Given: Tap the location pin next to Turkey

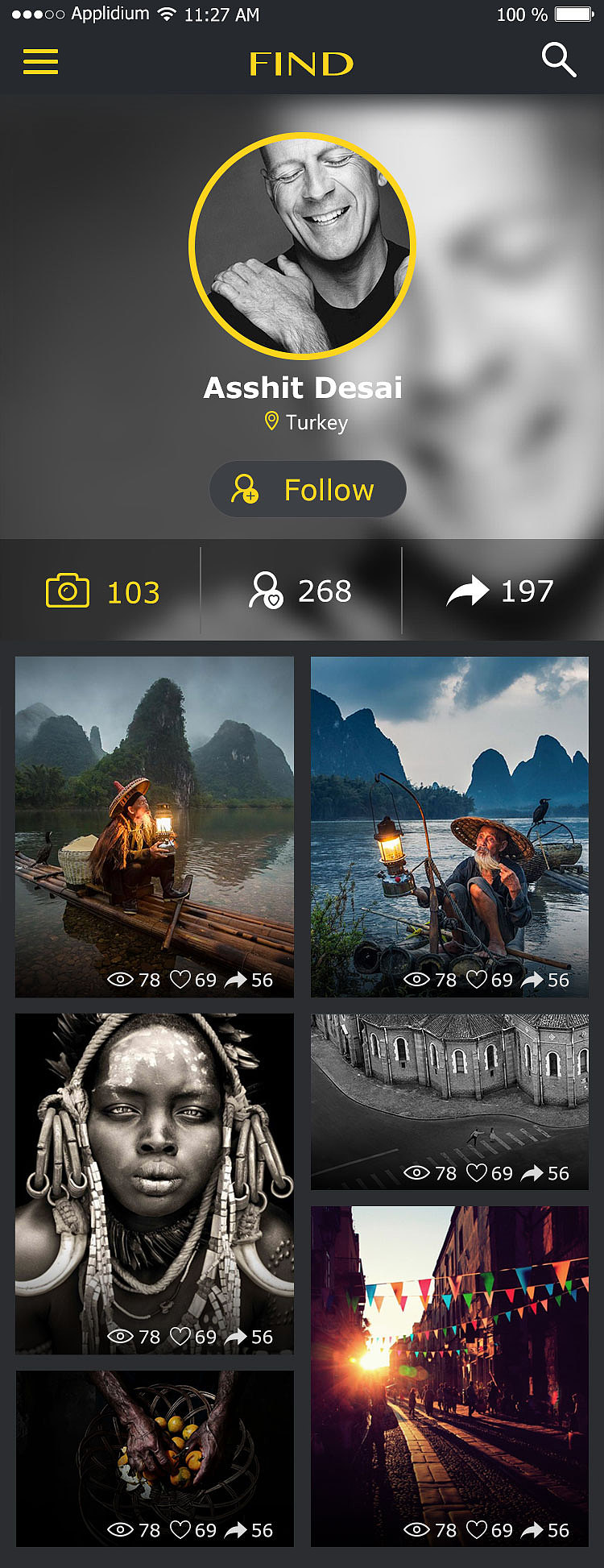Looking at the screenshot, I should [271, 420].
